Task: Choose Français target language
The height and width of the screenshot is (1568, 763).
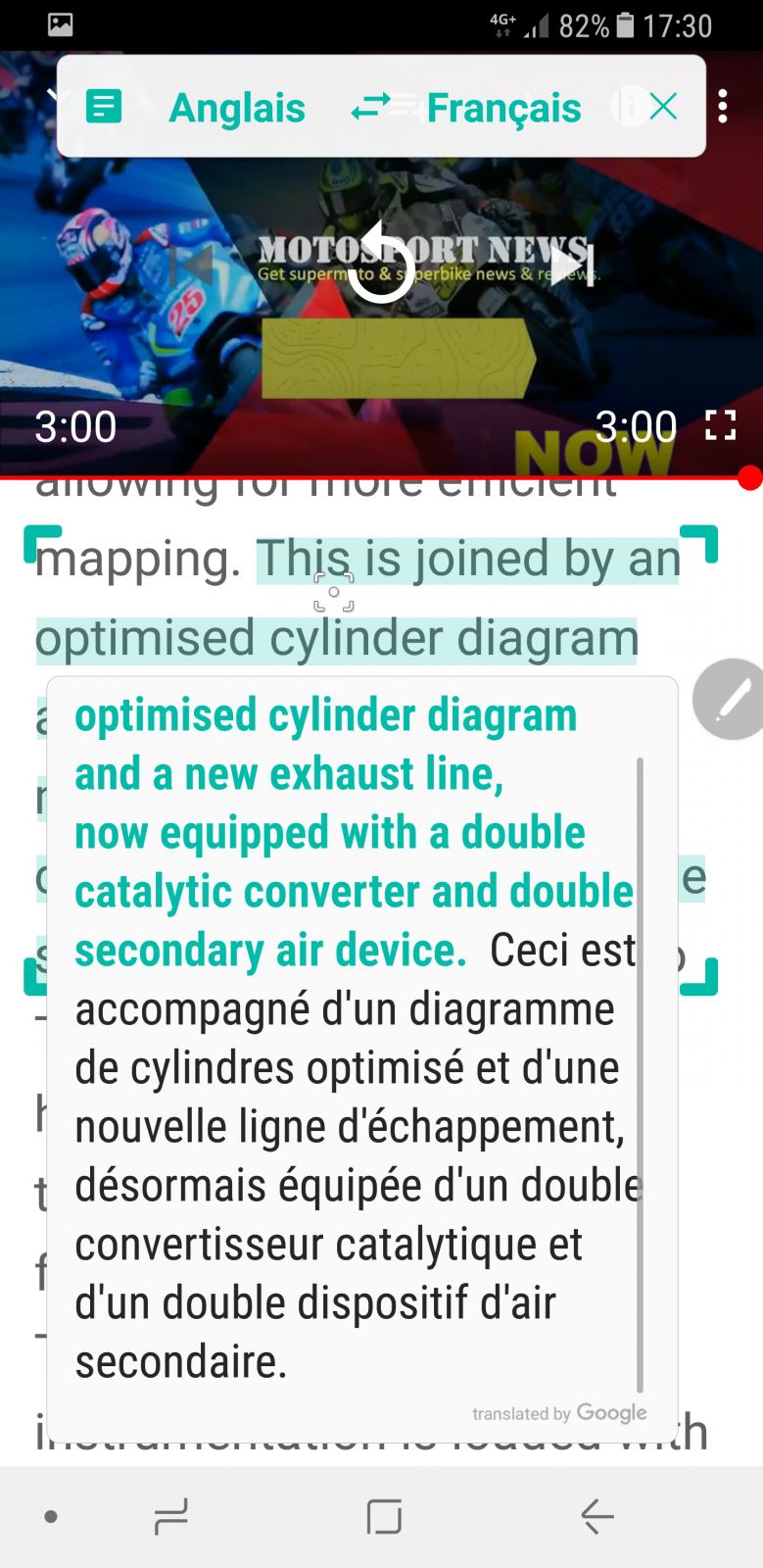Action: tap(504, 108)
